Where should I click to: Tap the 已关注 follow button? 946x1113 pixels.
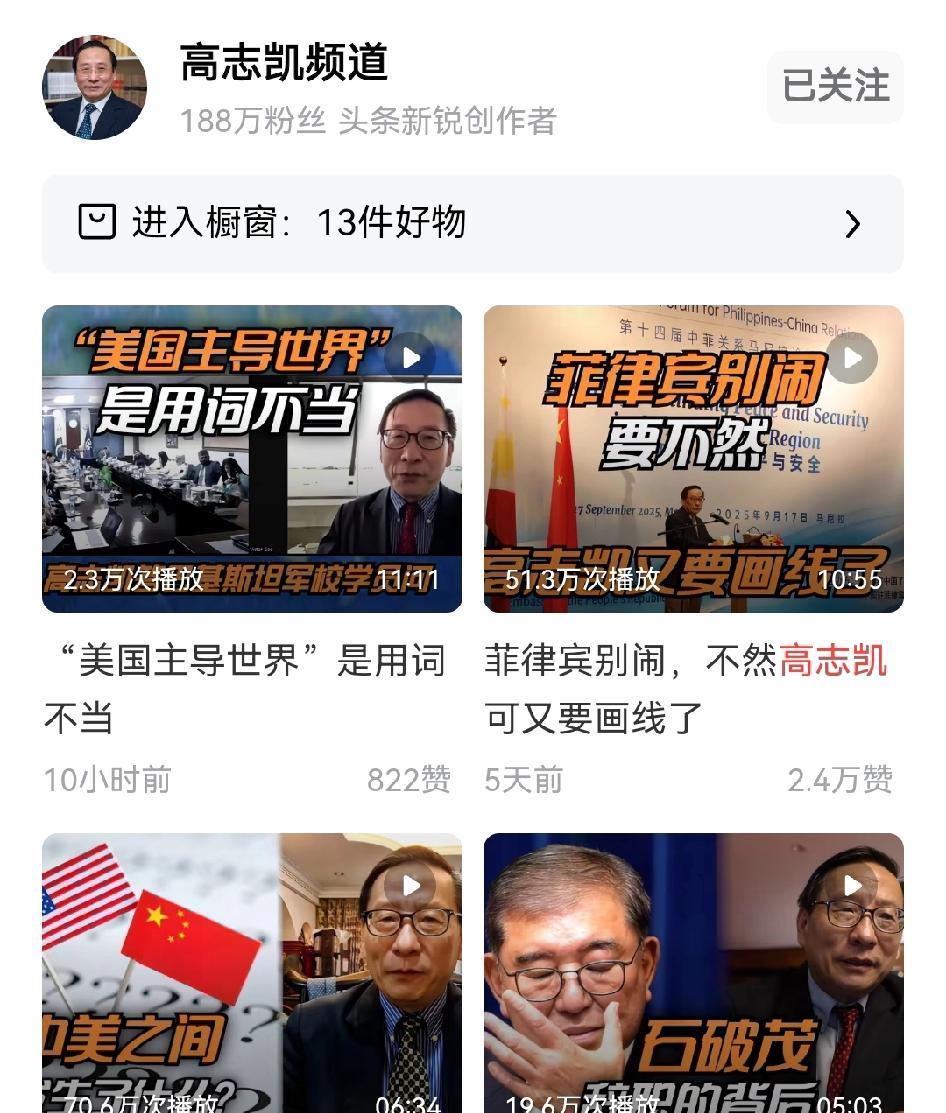[x=835, y=87]
